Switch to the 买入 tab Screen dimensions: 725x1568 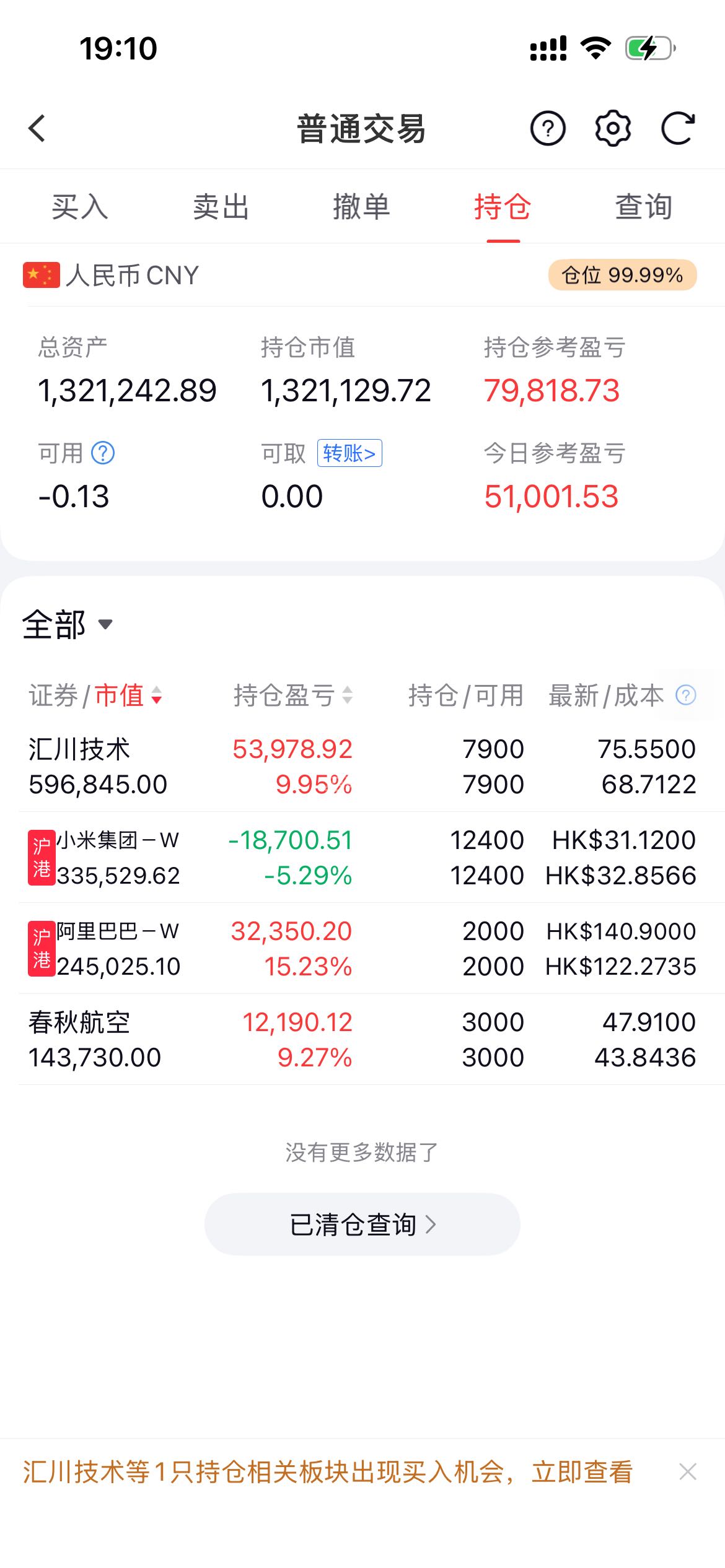(80, 207)
